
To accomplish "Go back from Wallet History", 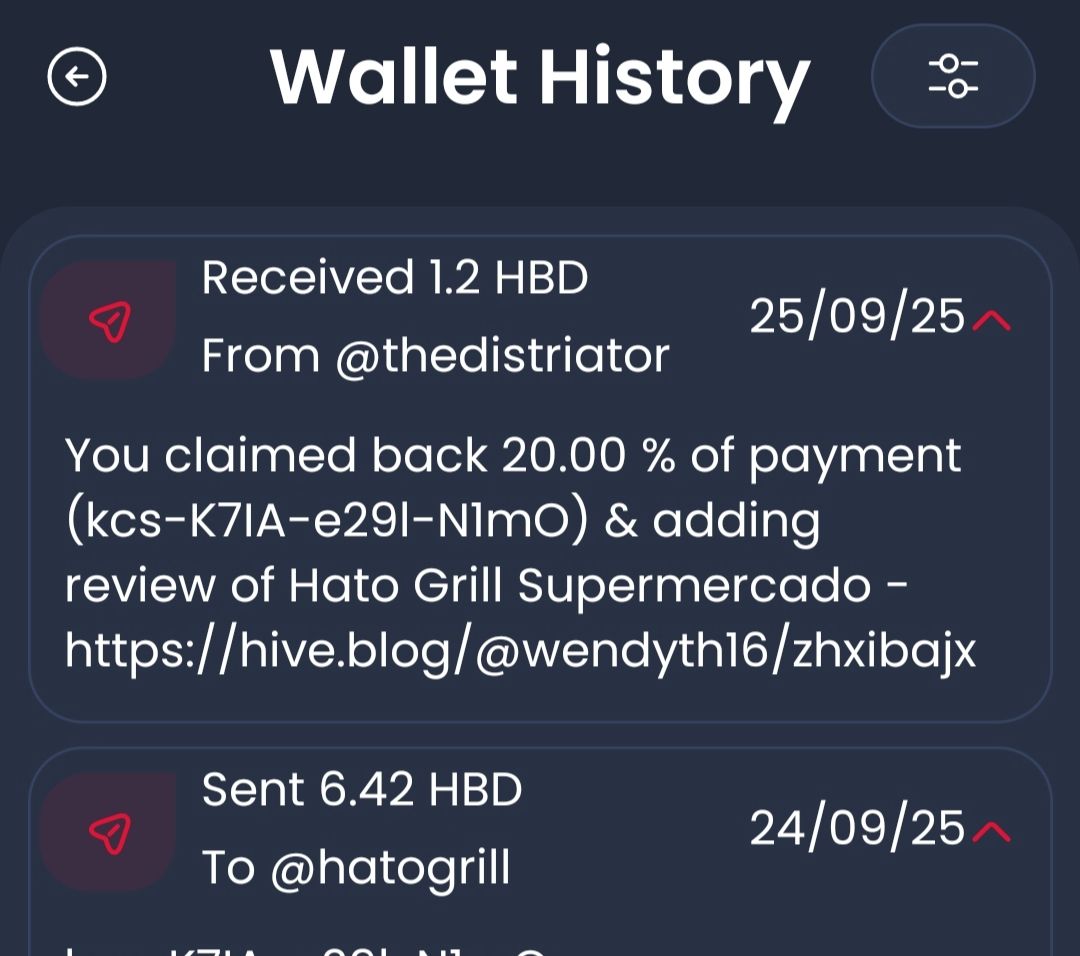I will click(x=77, y=77).
